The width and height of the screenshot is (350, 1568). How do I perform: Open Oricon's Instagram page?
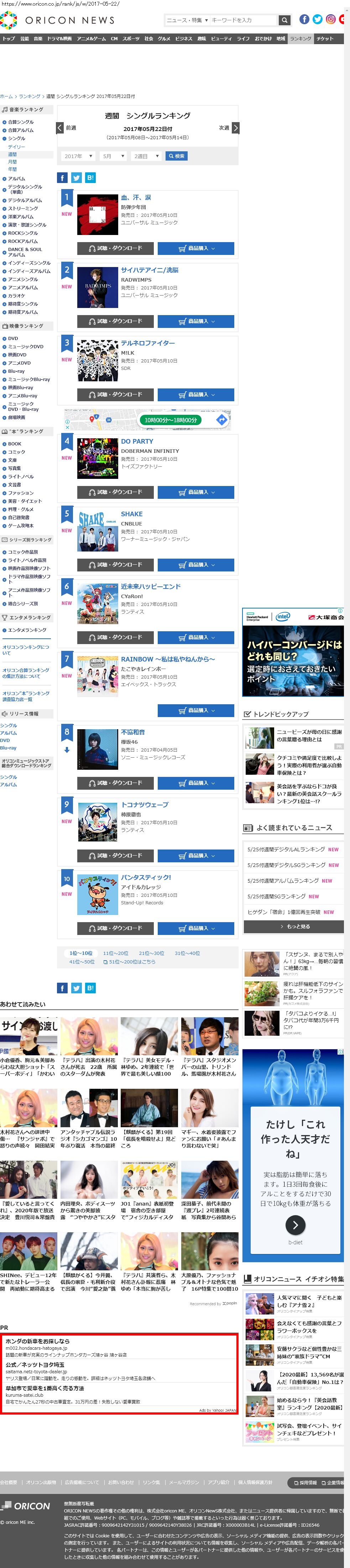[330, 20]
